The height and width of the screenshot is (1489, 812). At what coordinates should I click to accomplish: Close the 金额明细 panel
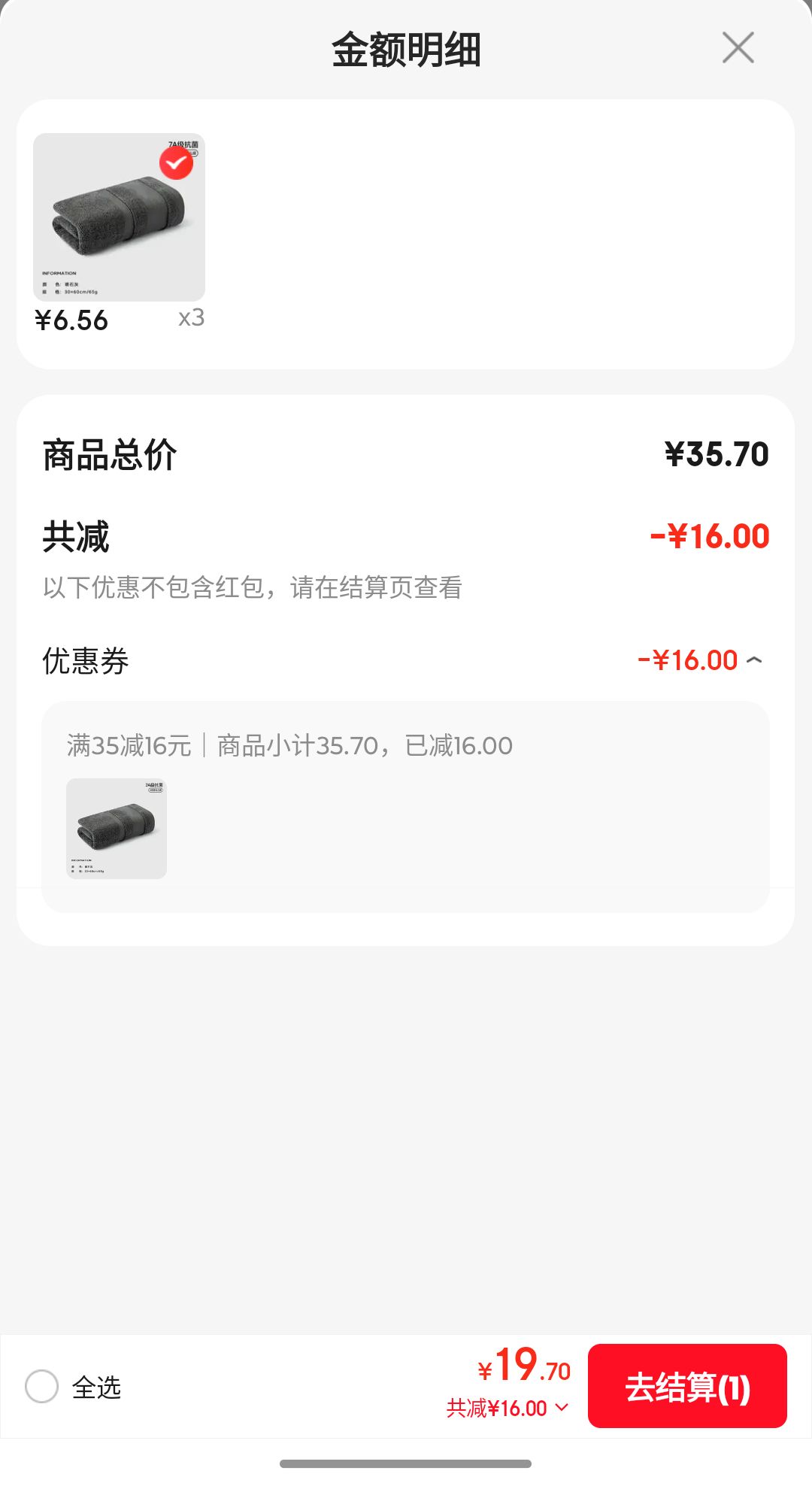[738, 48]
